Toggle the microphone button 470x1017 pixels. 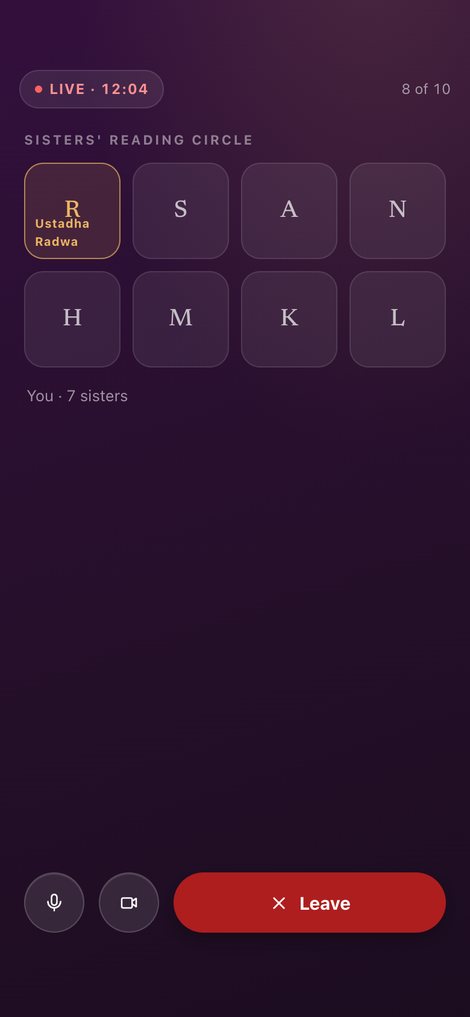click(54, 902)
